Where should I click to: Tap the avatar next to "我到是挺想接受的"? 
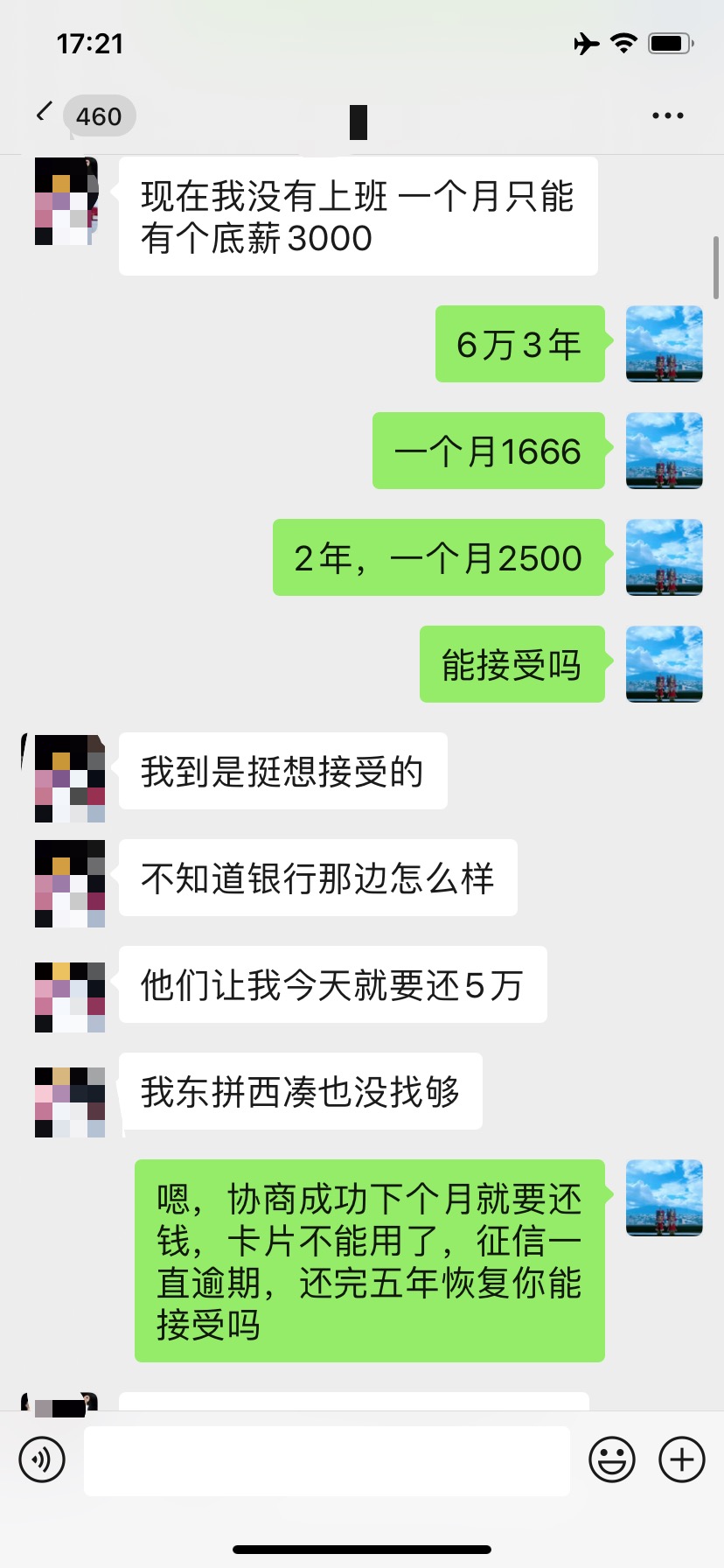(x=70, y=777)
